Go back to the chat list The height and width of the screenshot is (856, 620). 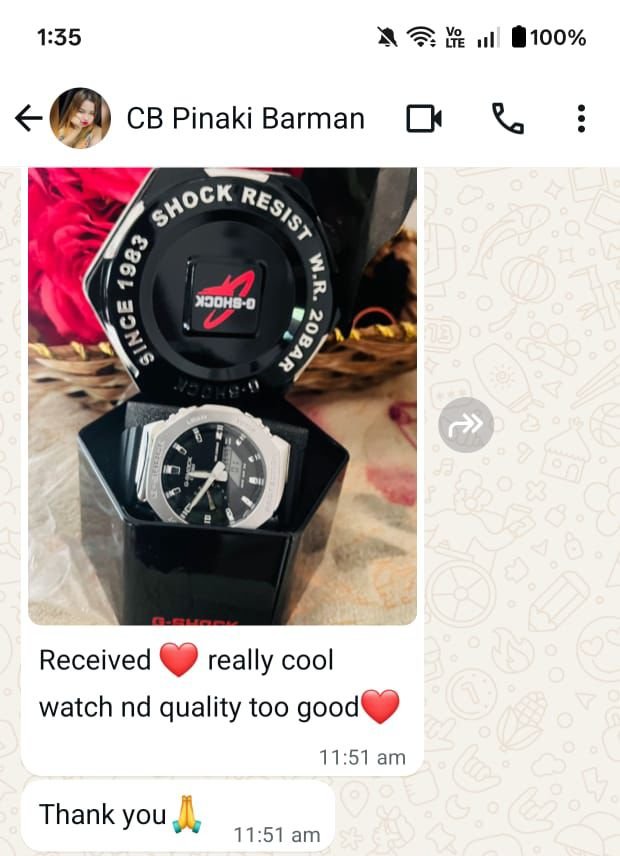click(x=28, y=119)
